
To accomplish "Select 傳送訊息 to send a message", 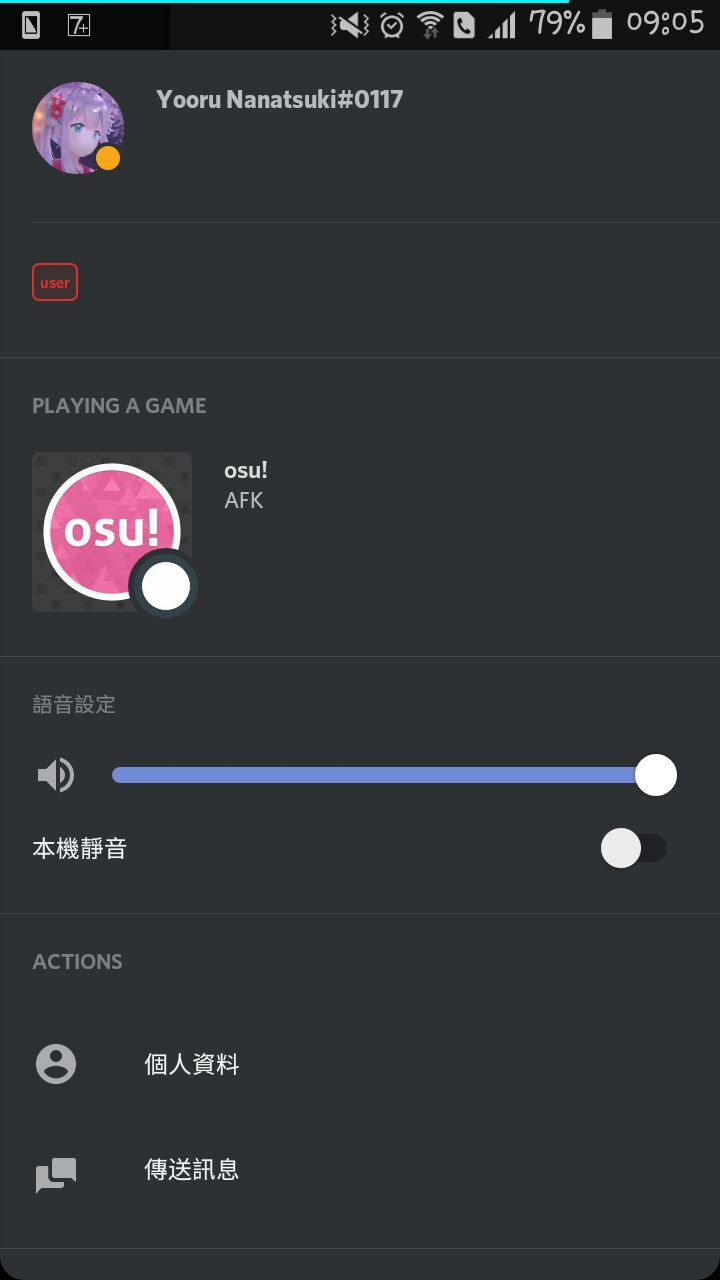I will (x=191, y=1170).
